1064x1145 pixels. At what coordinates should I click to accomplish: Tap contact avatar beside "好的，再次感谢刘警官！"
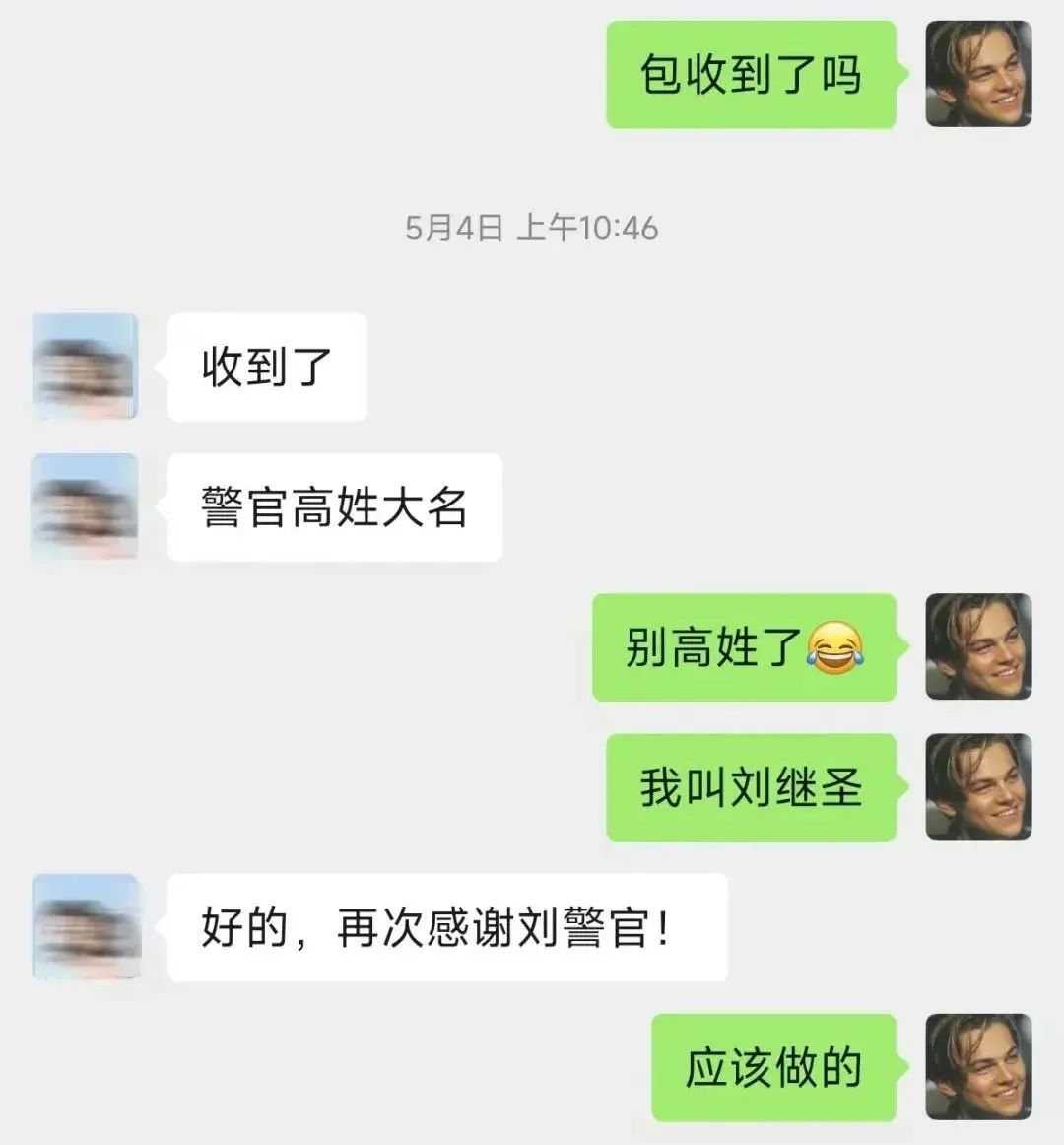85,926
